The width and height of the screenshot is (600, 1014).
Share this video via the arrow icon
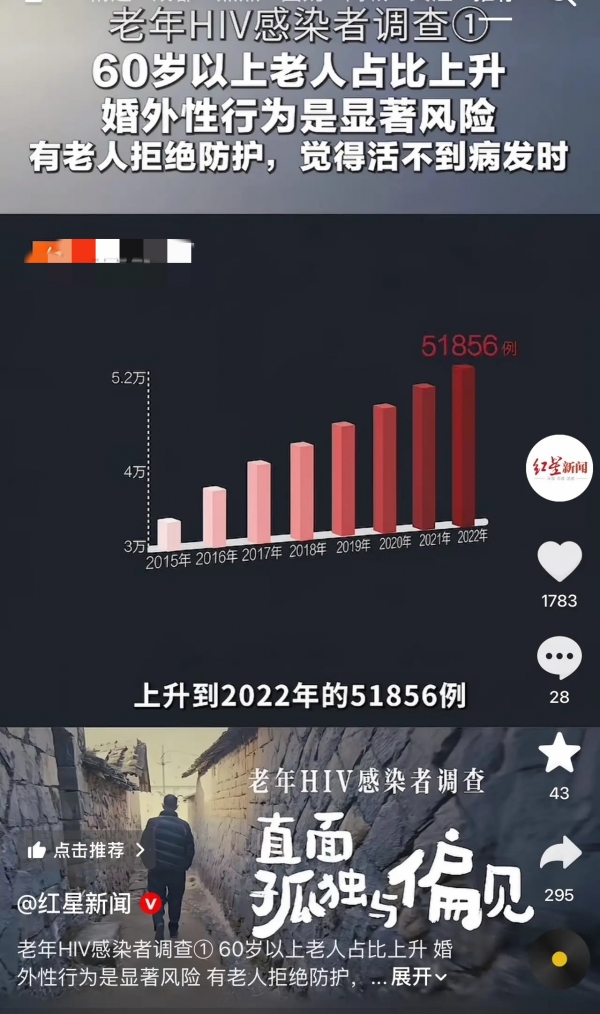tap(559, 853)
